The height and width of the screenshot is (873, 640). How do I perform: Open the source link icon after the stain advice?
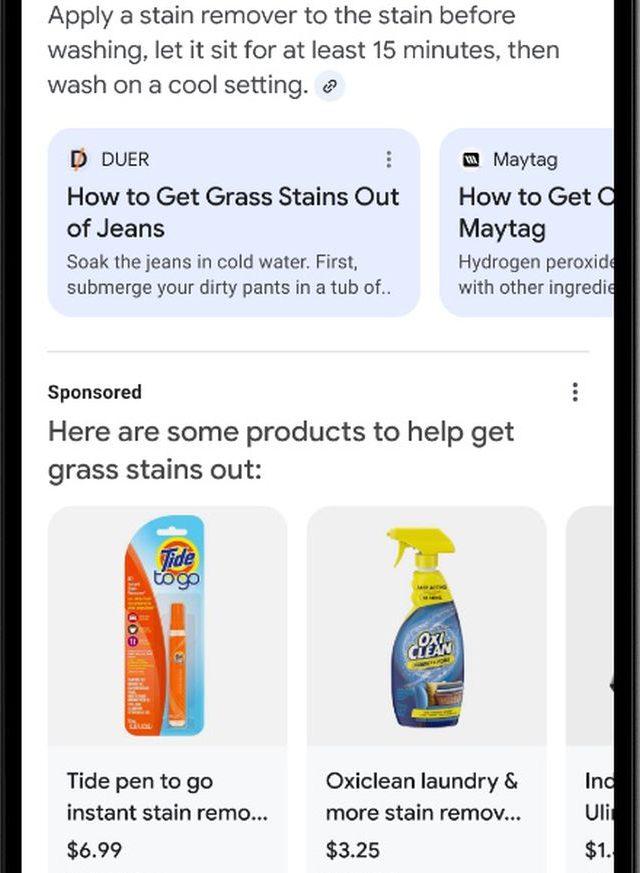point(329,87)
